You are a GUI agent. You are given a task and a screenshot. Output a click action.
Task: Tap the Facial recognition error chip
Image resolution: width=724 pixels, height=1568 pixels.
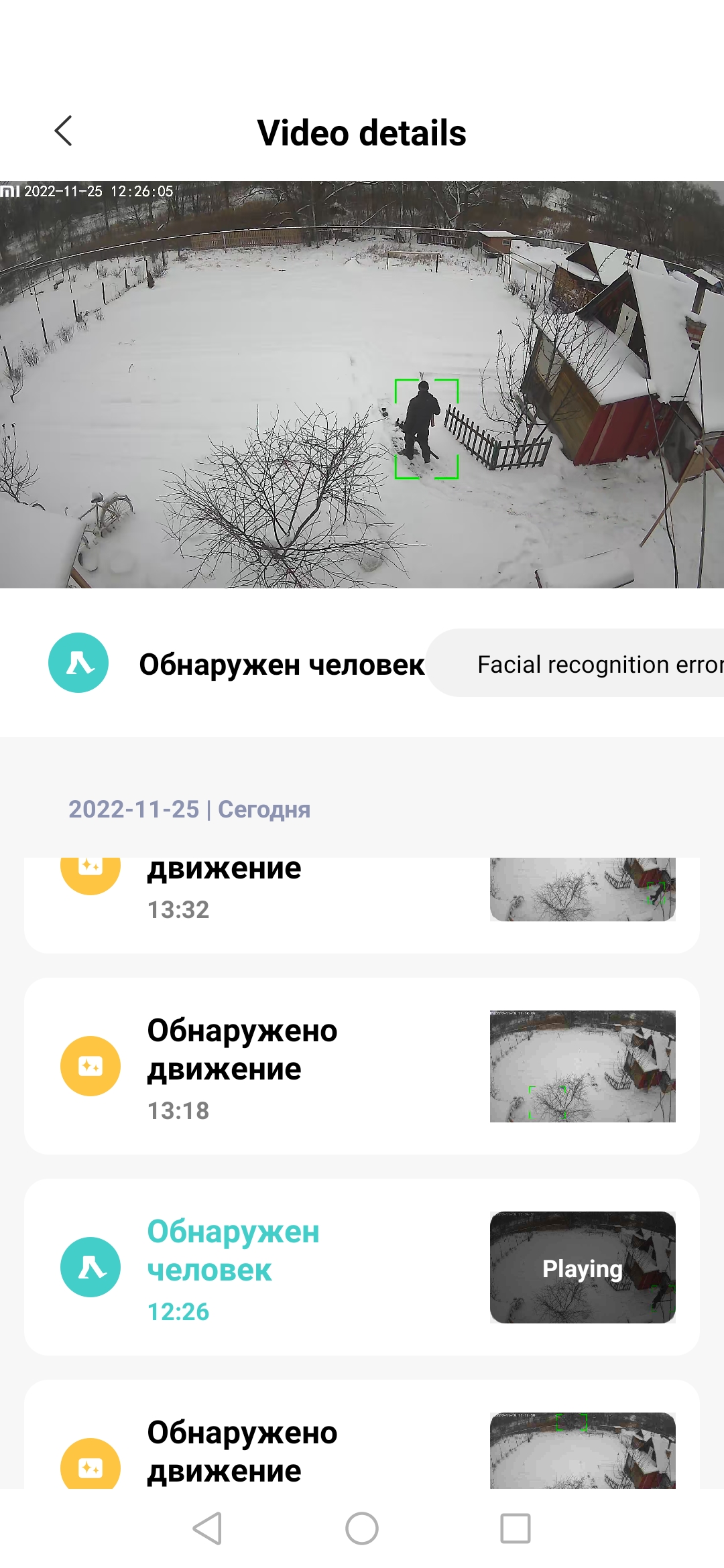pos(590,663)
